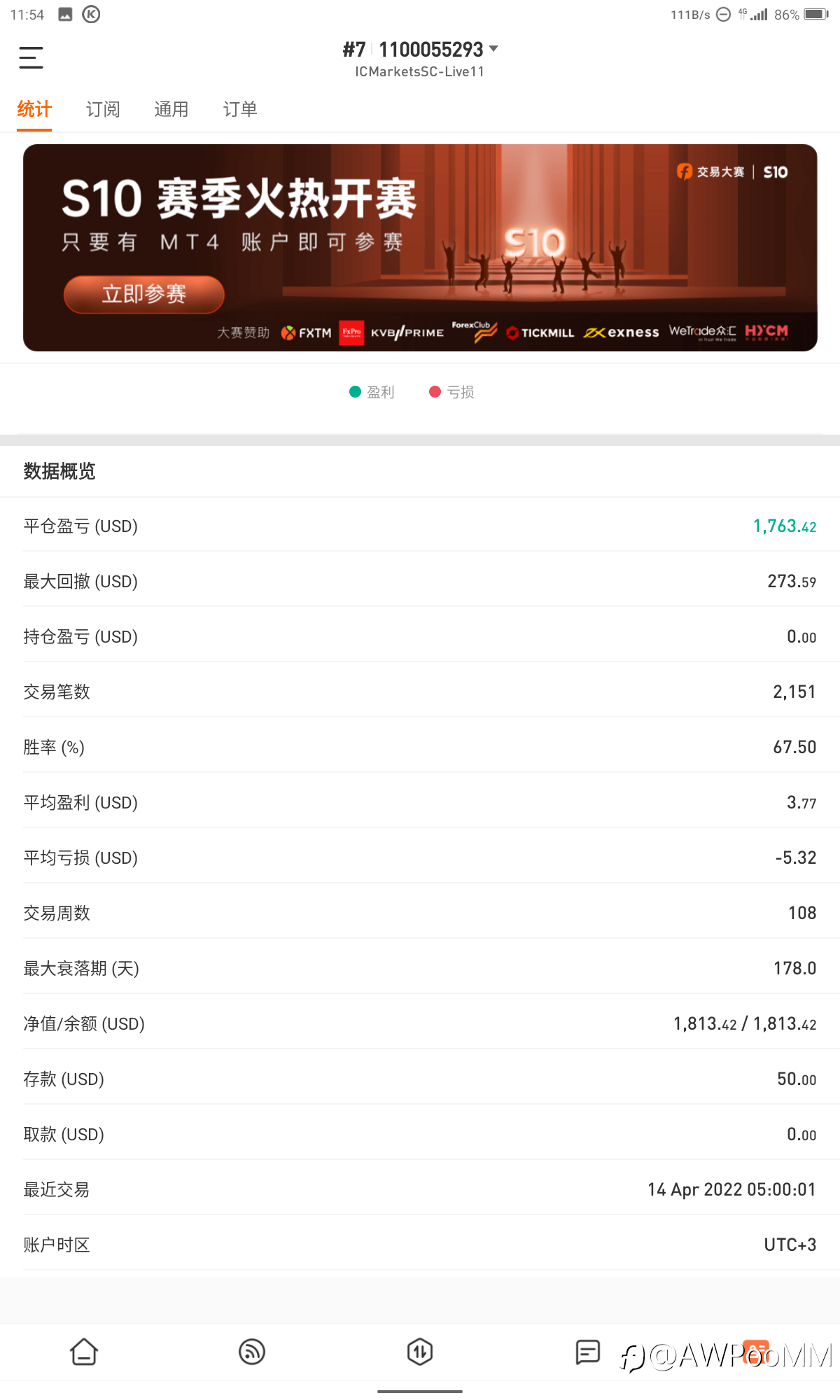840x1400 pixels.
Task: Open the signal feed tab in bottom bar
Action: (252, 1352)
